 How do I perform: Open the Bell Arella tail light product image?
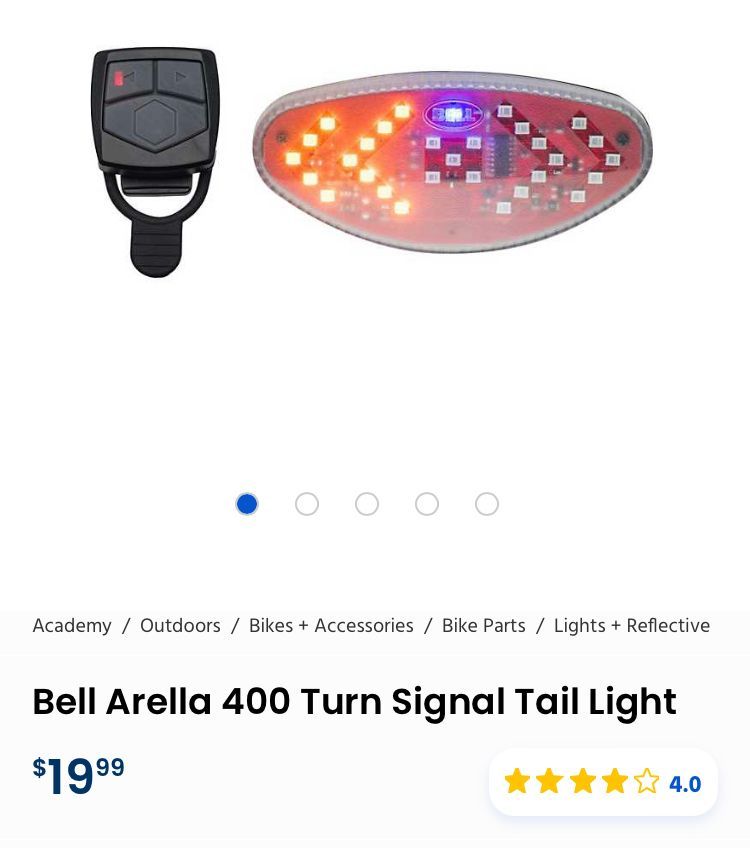coord(372,162)
